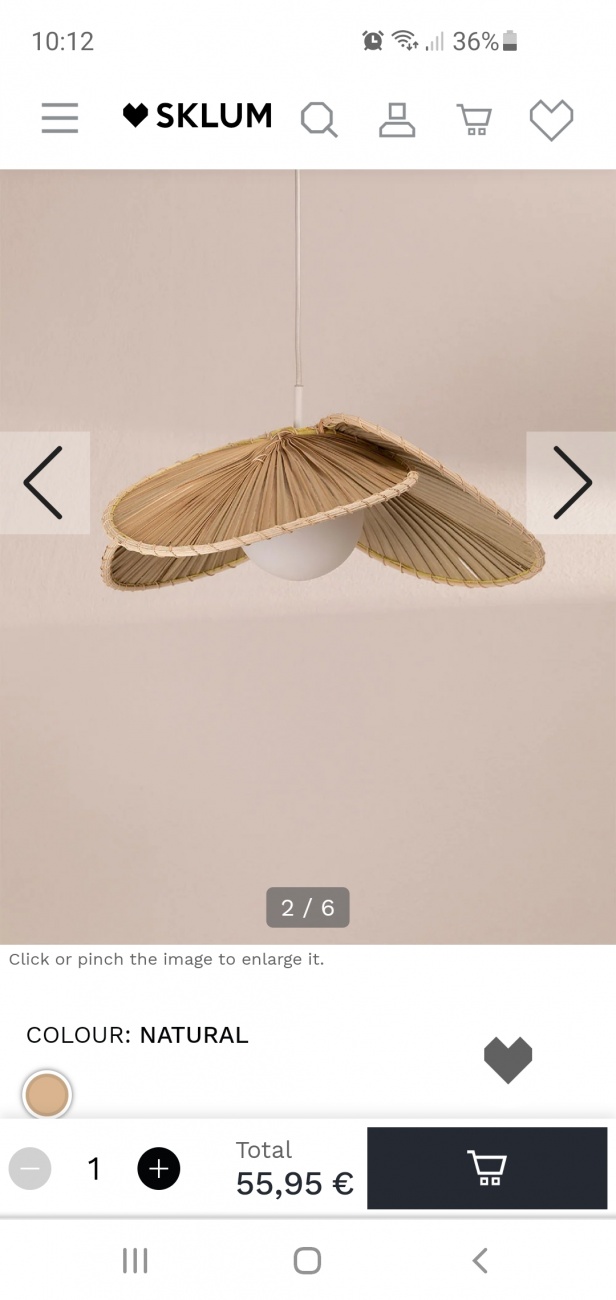Open the recent apps view
The image size is (616, 1300).
point(135,1260)
